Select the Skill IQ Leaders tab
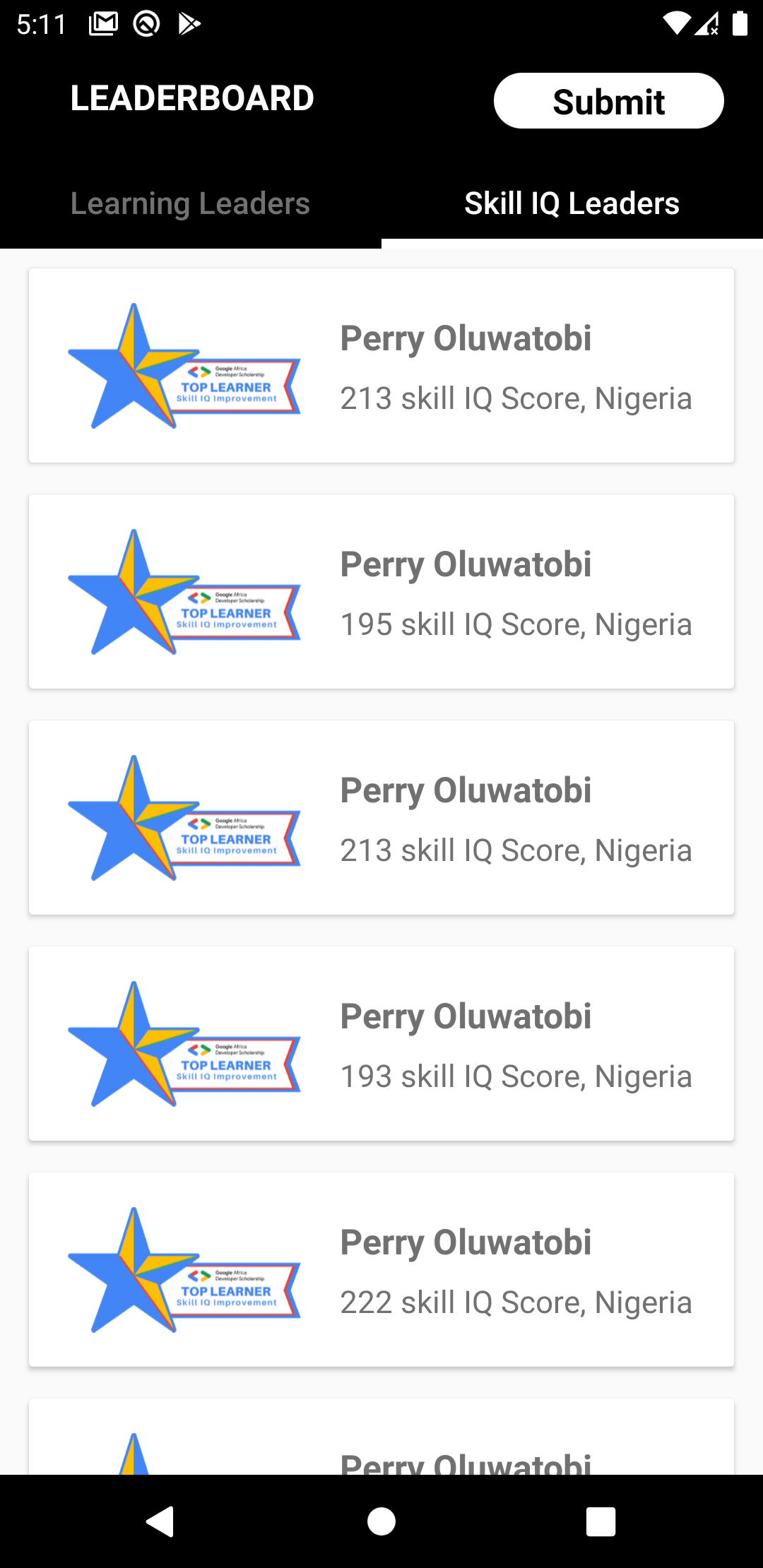 (572, 204)
